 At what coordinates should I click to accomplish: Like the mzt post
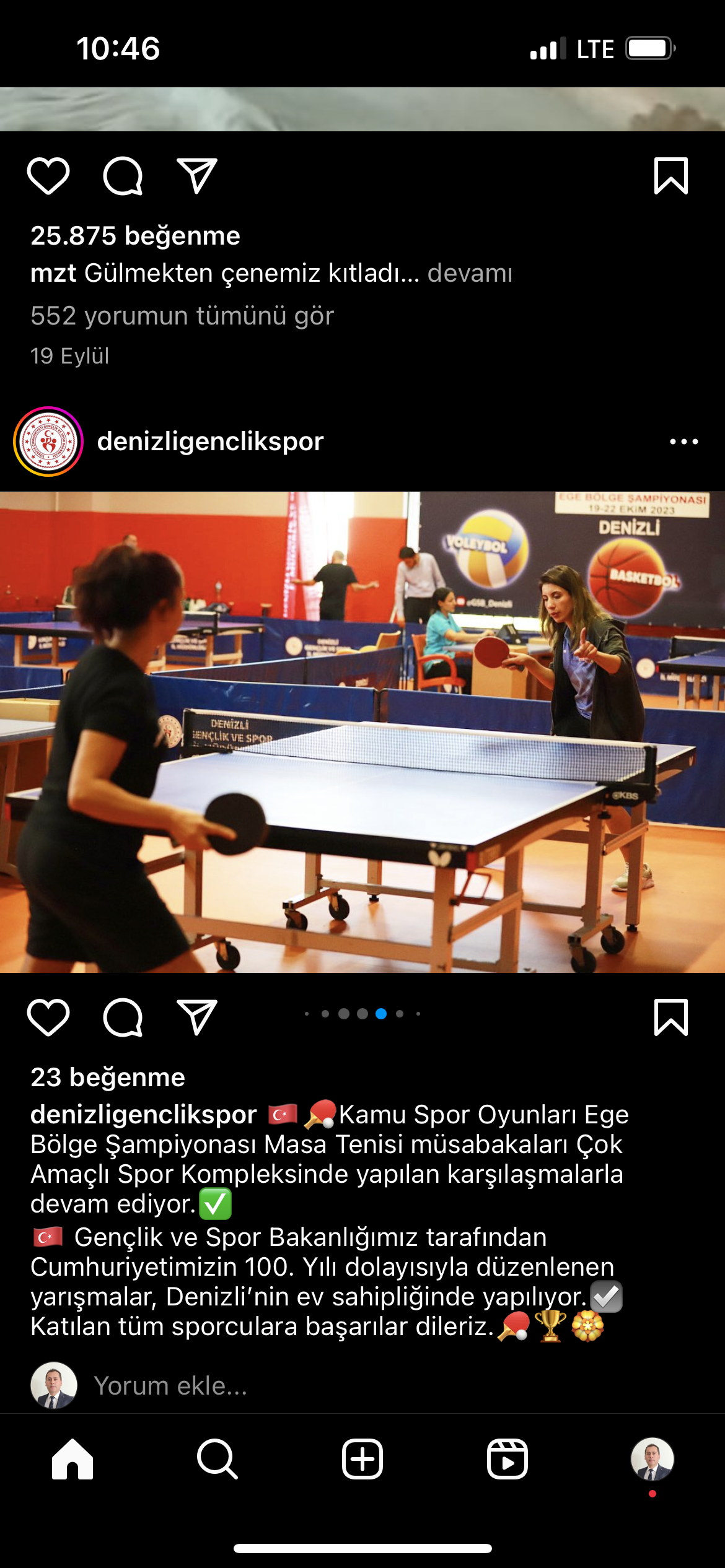tap(48, 176)
